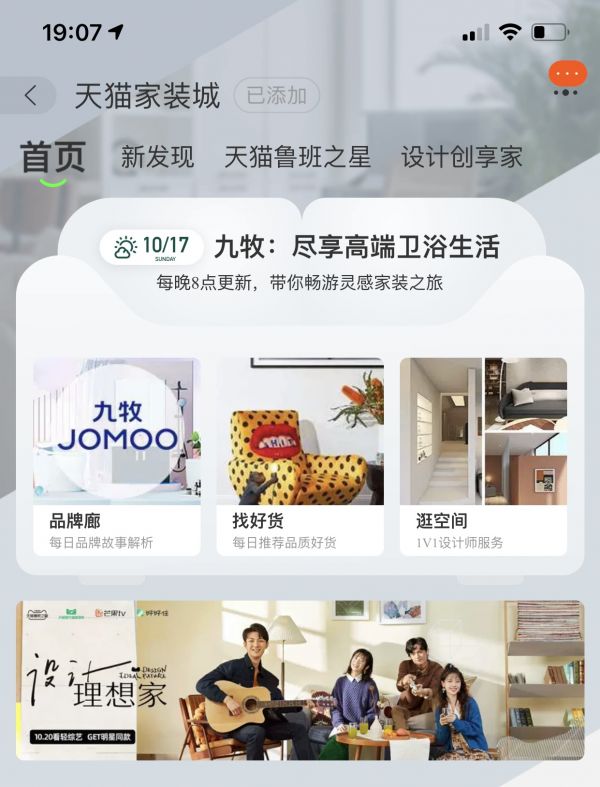Tap the 已添加 button
Image resolution: width=600 pixels, height=787 pixels.
276,96
